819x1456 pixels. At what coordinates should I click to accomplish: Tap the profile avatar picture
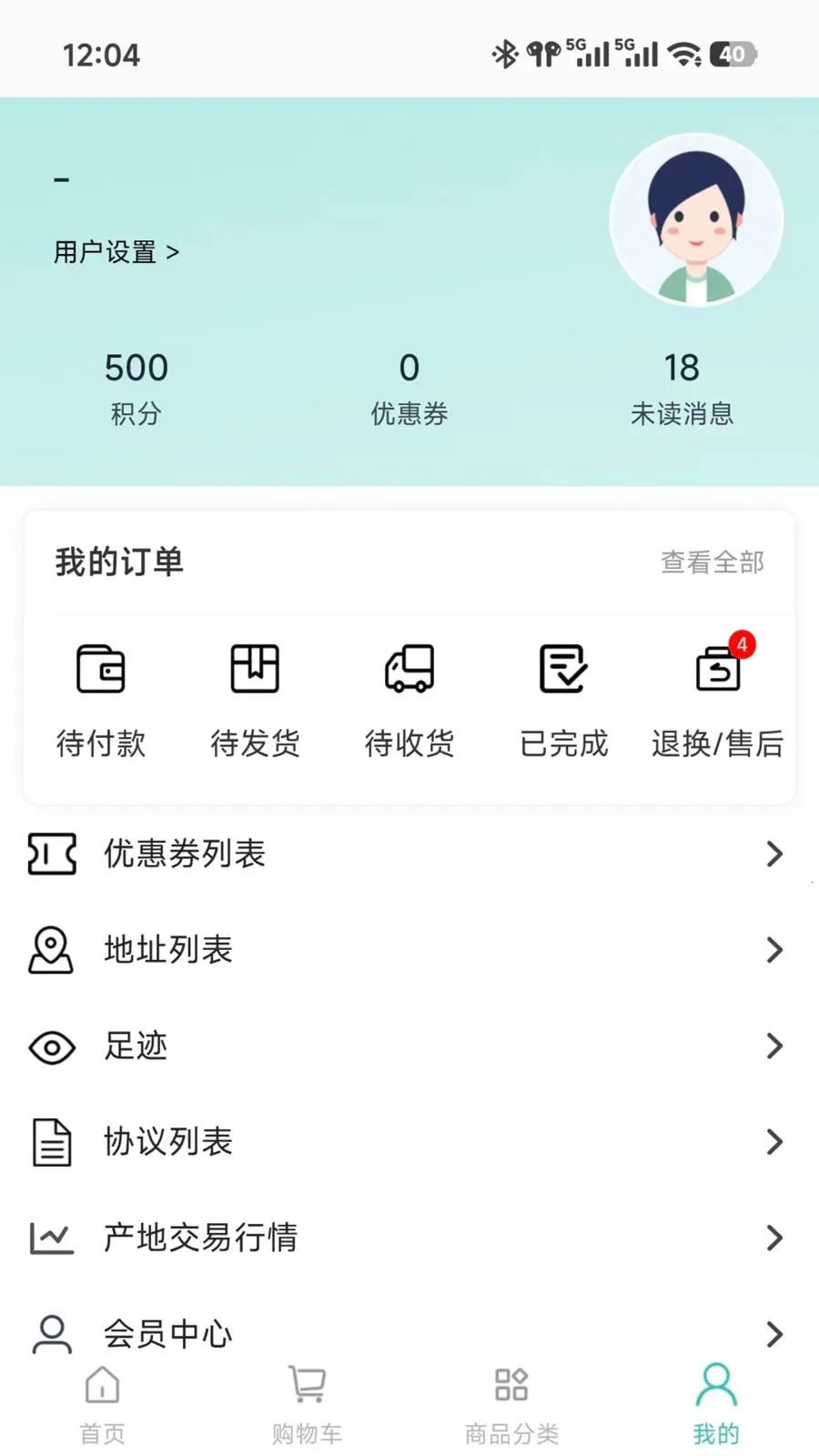(696, 220)
